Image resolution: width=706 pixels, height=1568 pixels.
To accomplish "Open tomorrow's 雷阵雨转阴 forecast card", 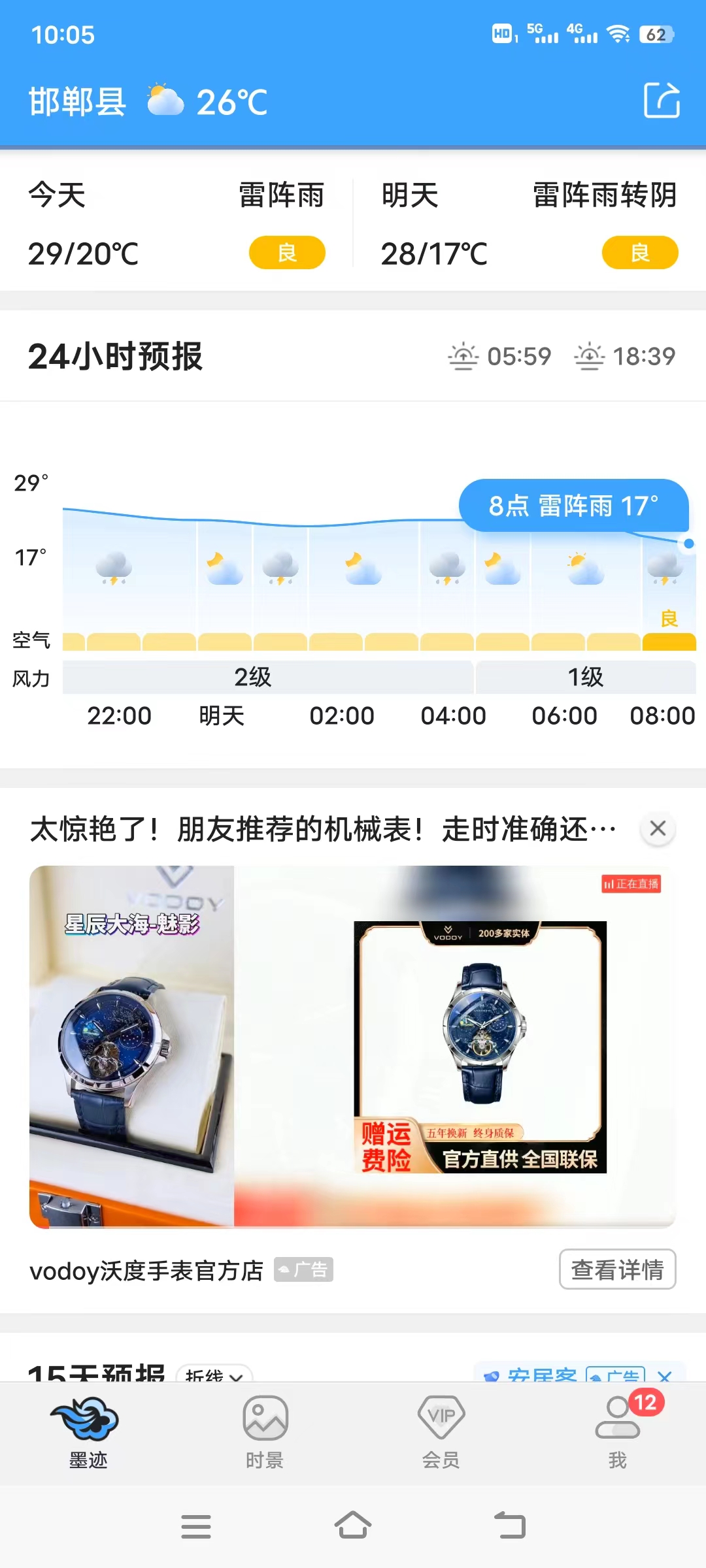I will coord(529,223).
